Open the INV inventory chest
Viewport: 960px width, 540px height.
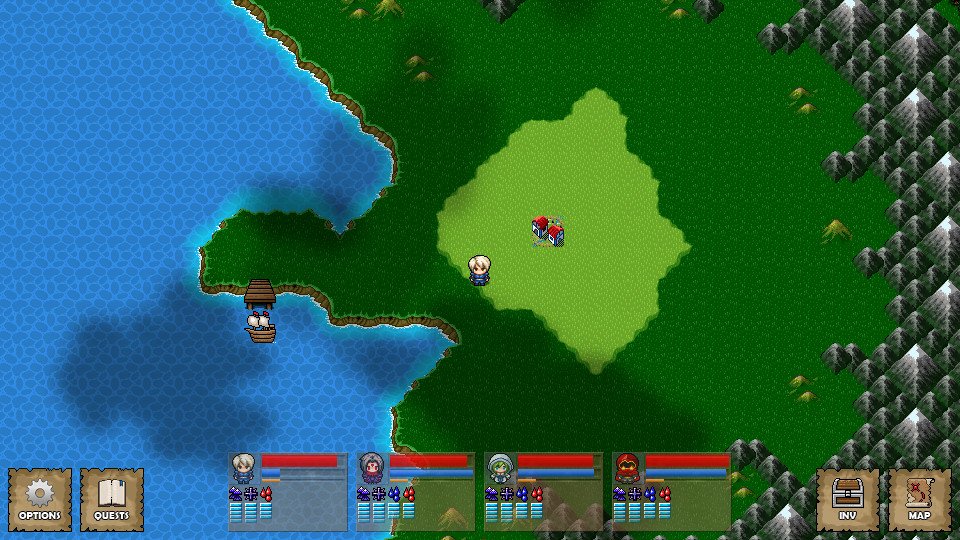tap(847, 499)
